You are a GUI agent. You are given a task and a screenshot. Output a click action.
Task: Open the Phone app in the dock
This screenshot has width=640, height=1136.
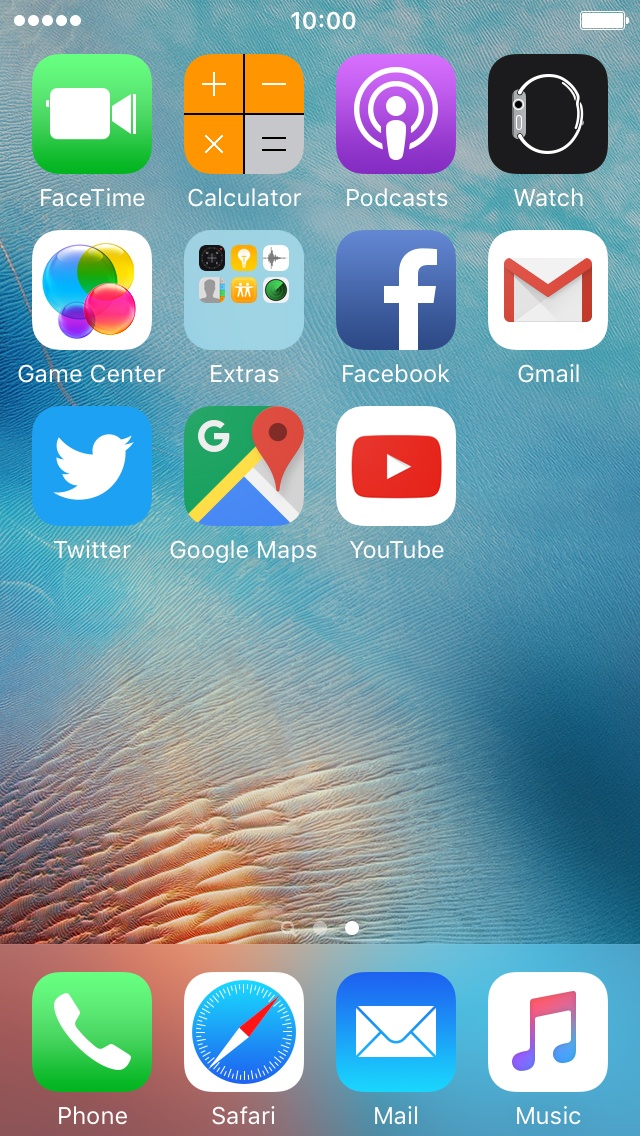coord(92,1032)
